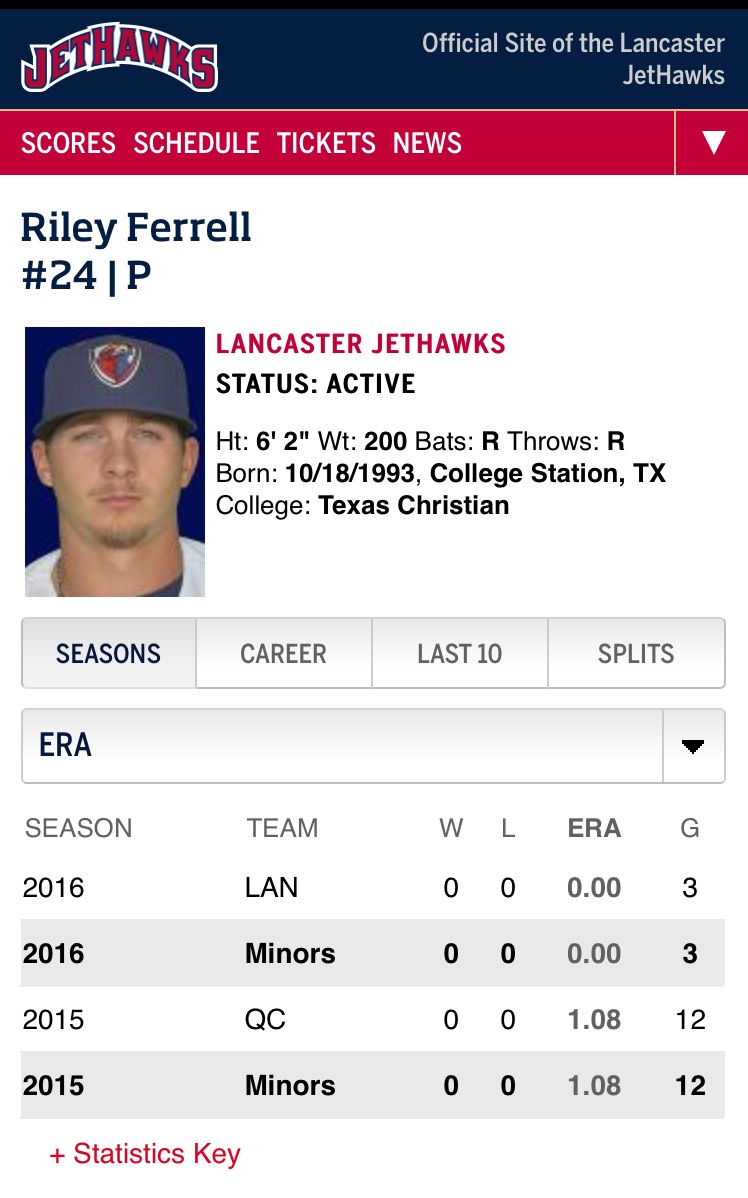Image resolution: width=748 pixels, height=1198 pixels.
Task: Show the Last 10 games tab
Action: (x=459, y=654)
